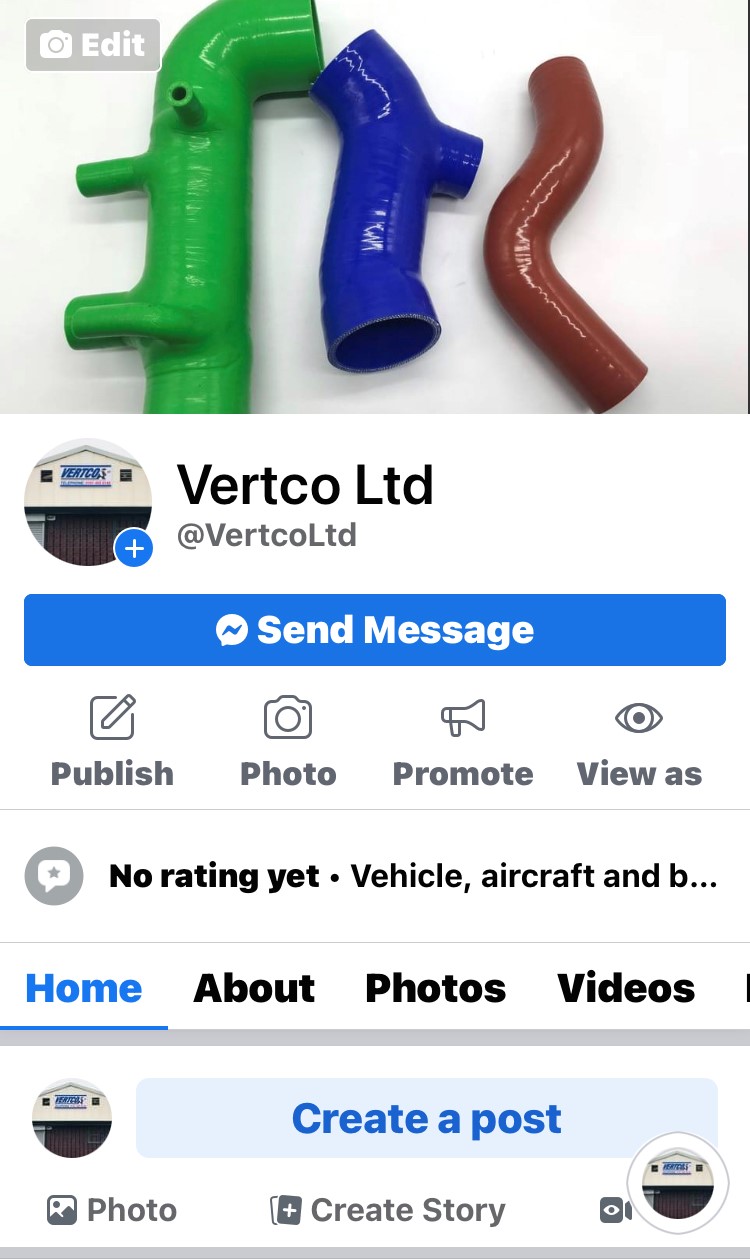The image size is (750, 1259).
Task: Switch to the Photos tab
Action: pyautogui.click(x=435, y=988)
